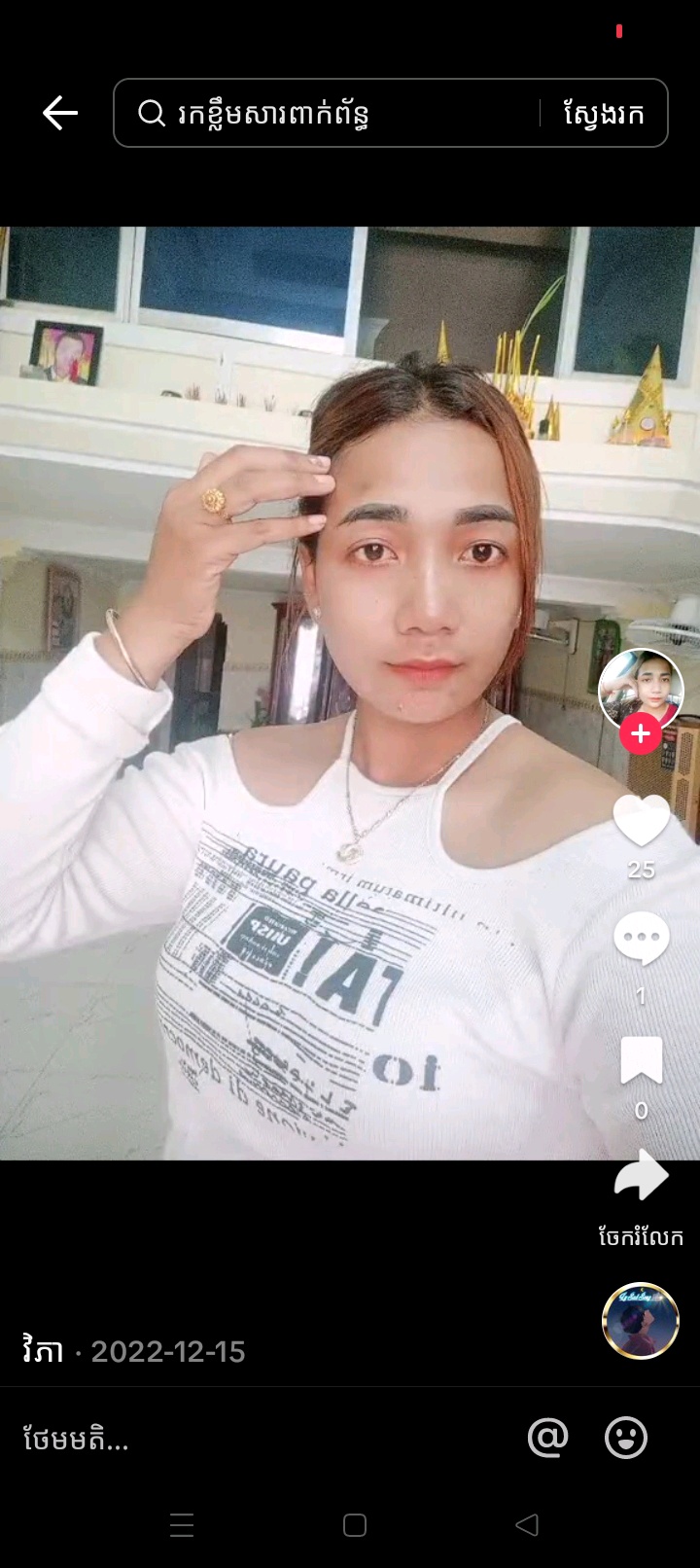Open the spinning sound disc

641,1320
